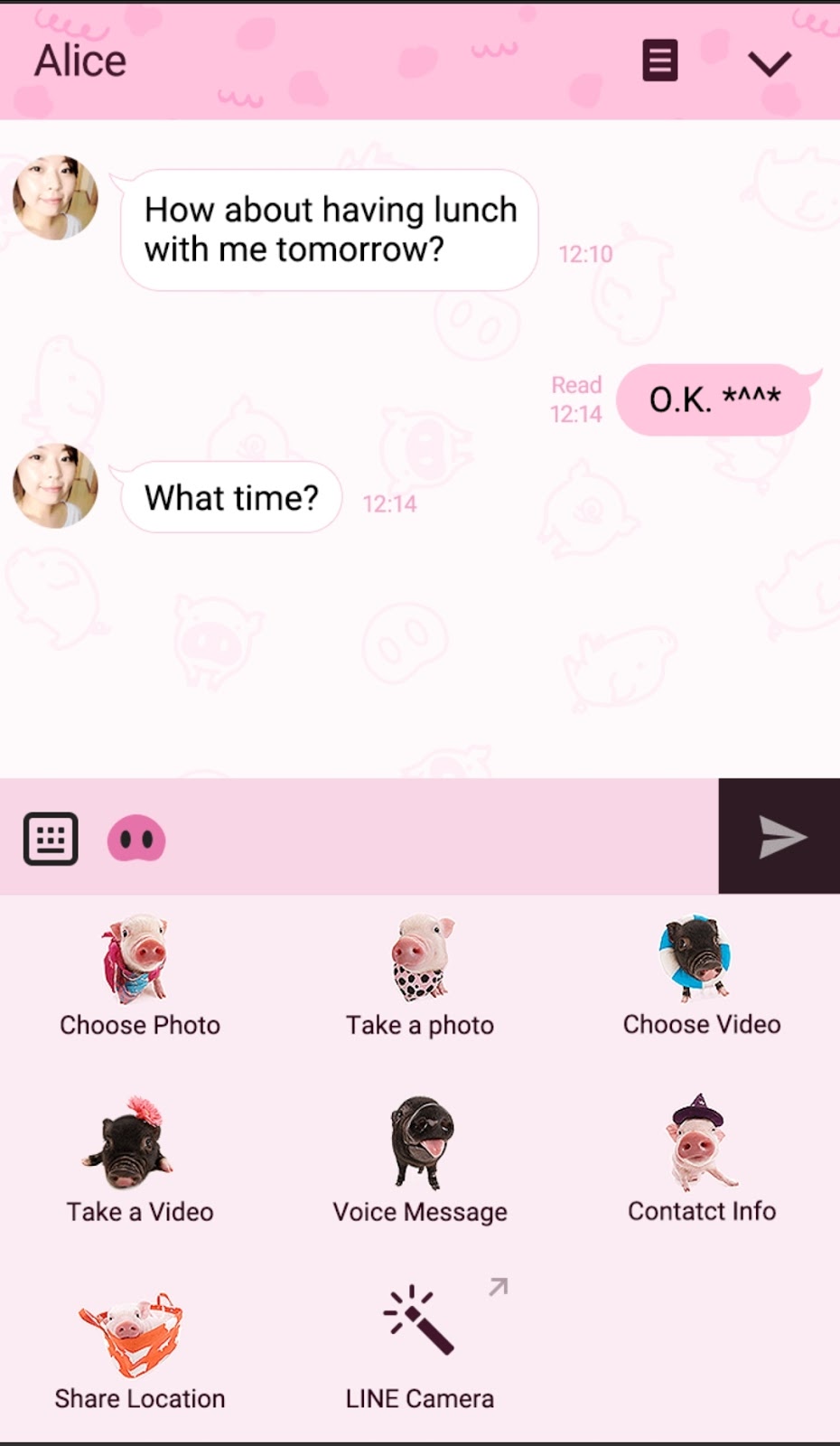Send the message with arrow button
Viewport: 840px width, 1446px height.
(779, 836)
